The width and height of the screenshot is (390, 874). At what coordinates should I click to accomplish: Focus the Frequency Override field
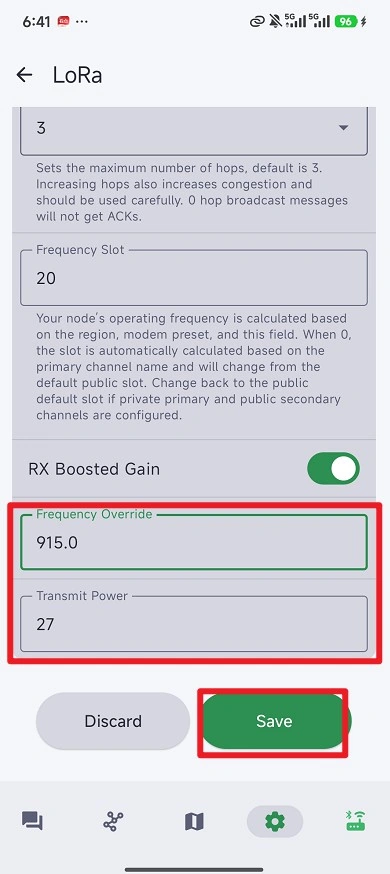(x=194, y=542)
